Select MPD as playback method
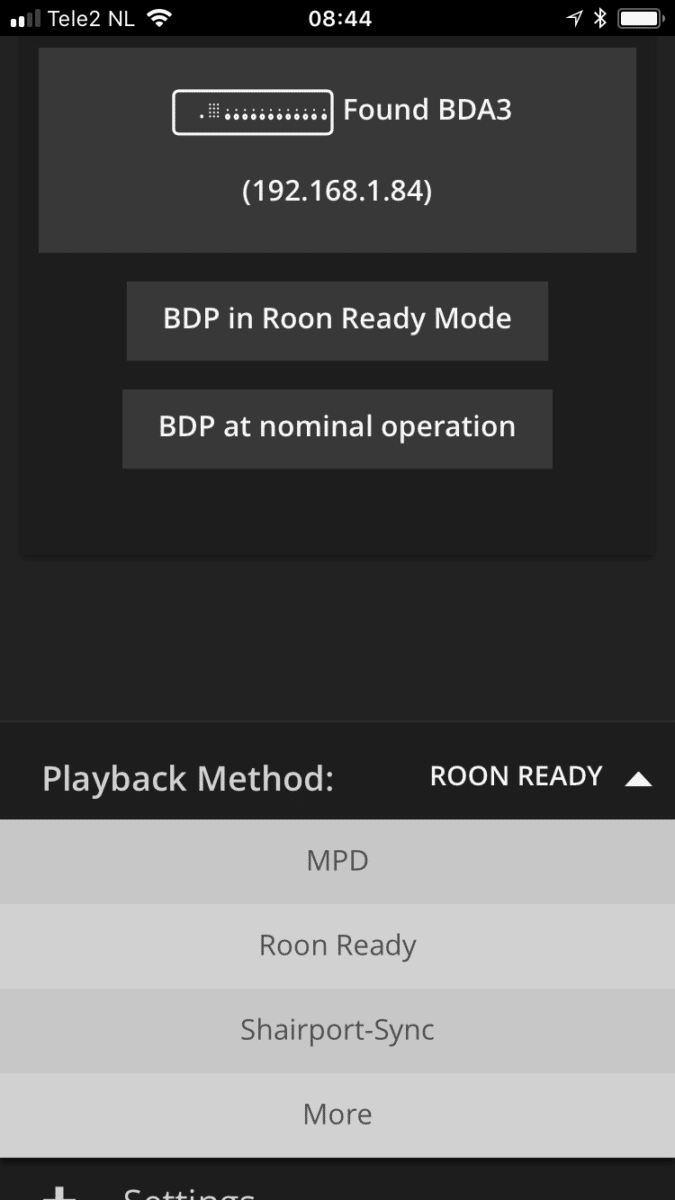 337,861
